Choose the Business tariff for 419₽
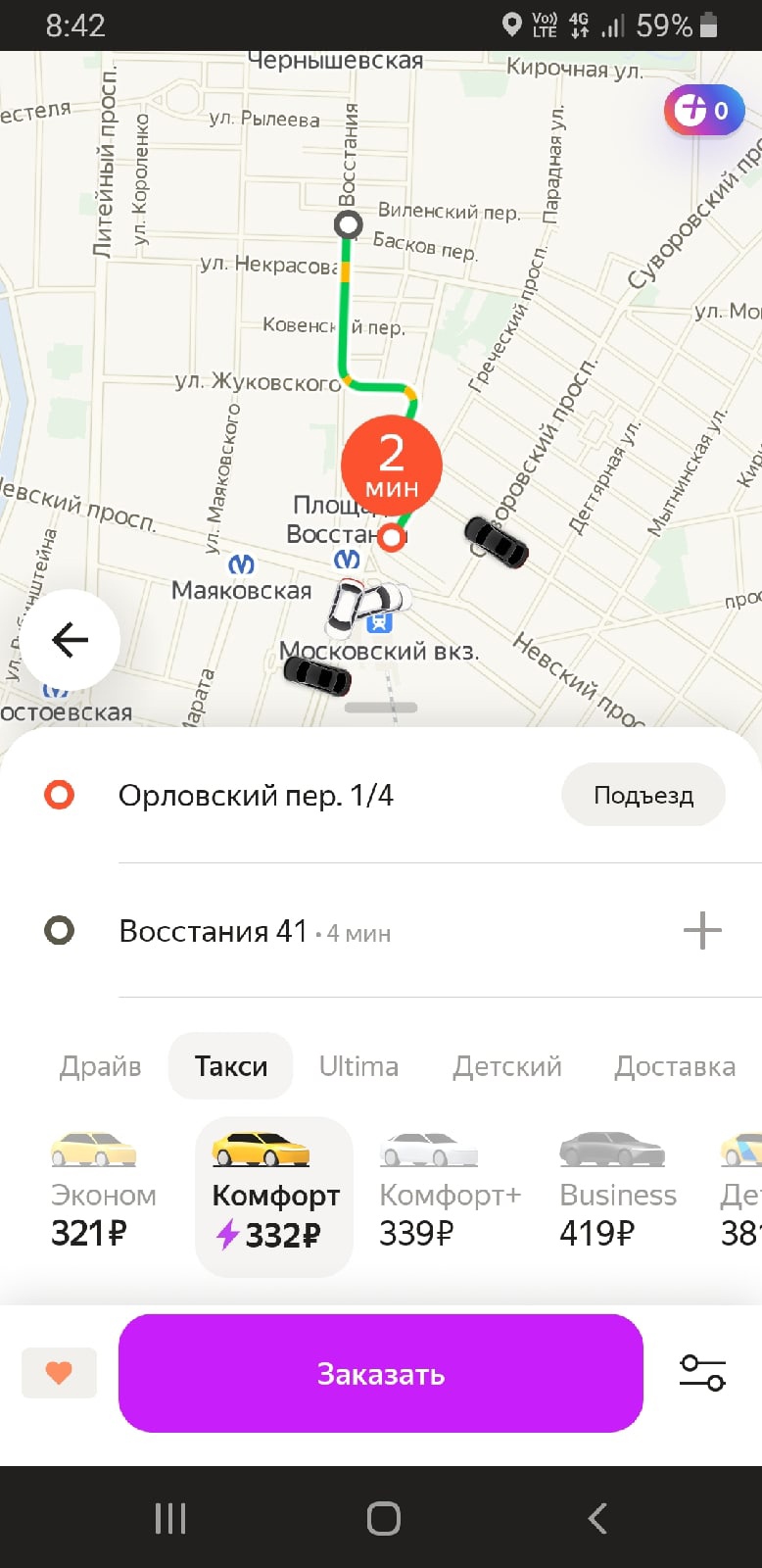 (617, 1191)
